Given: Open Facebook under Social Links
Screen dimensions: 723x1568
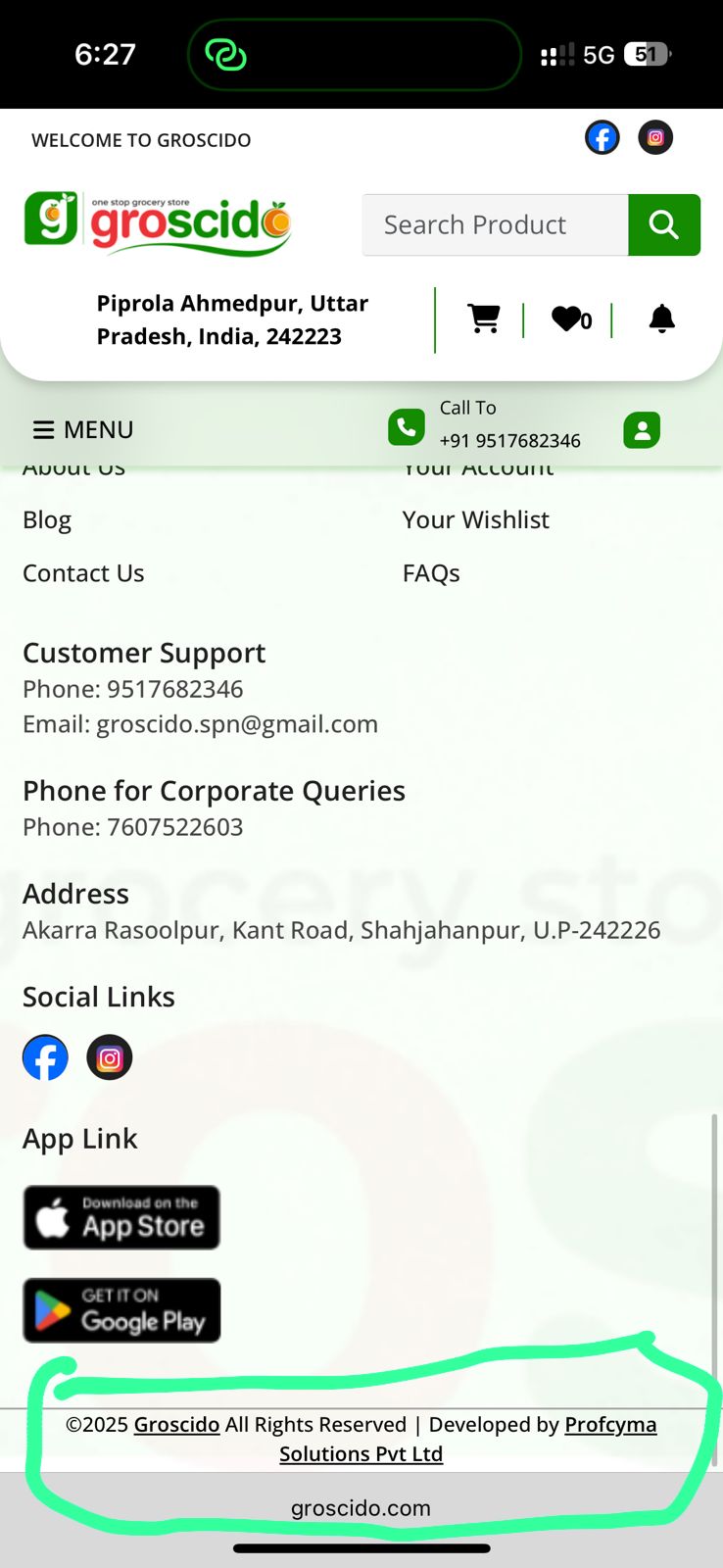Looking at the screenshot, I should (45, 1057).
